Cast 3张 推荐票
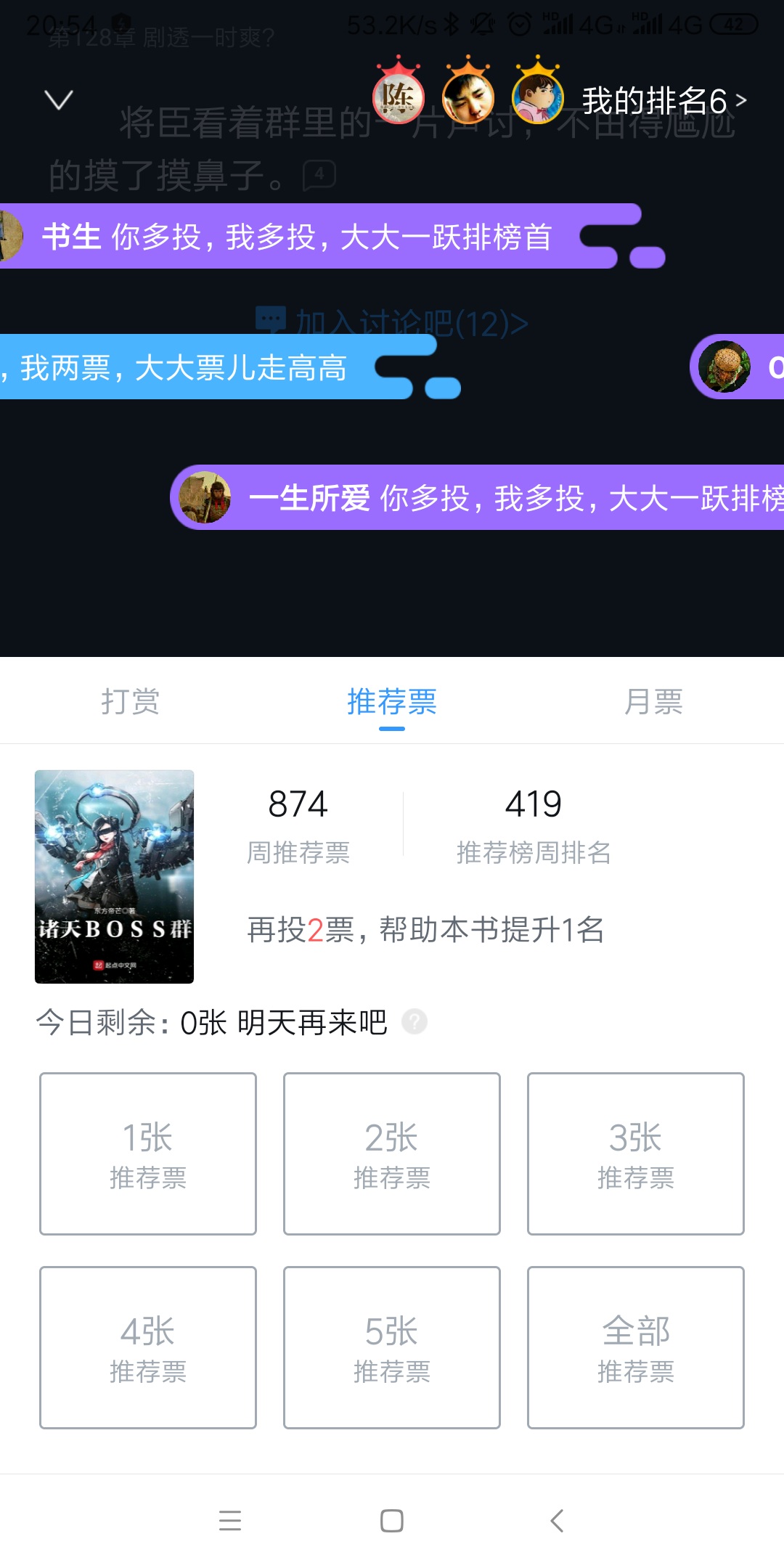Viewport: 784px width, 1568px height. point(636,1153)
